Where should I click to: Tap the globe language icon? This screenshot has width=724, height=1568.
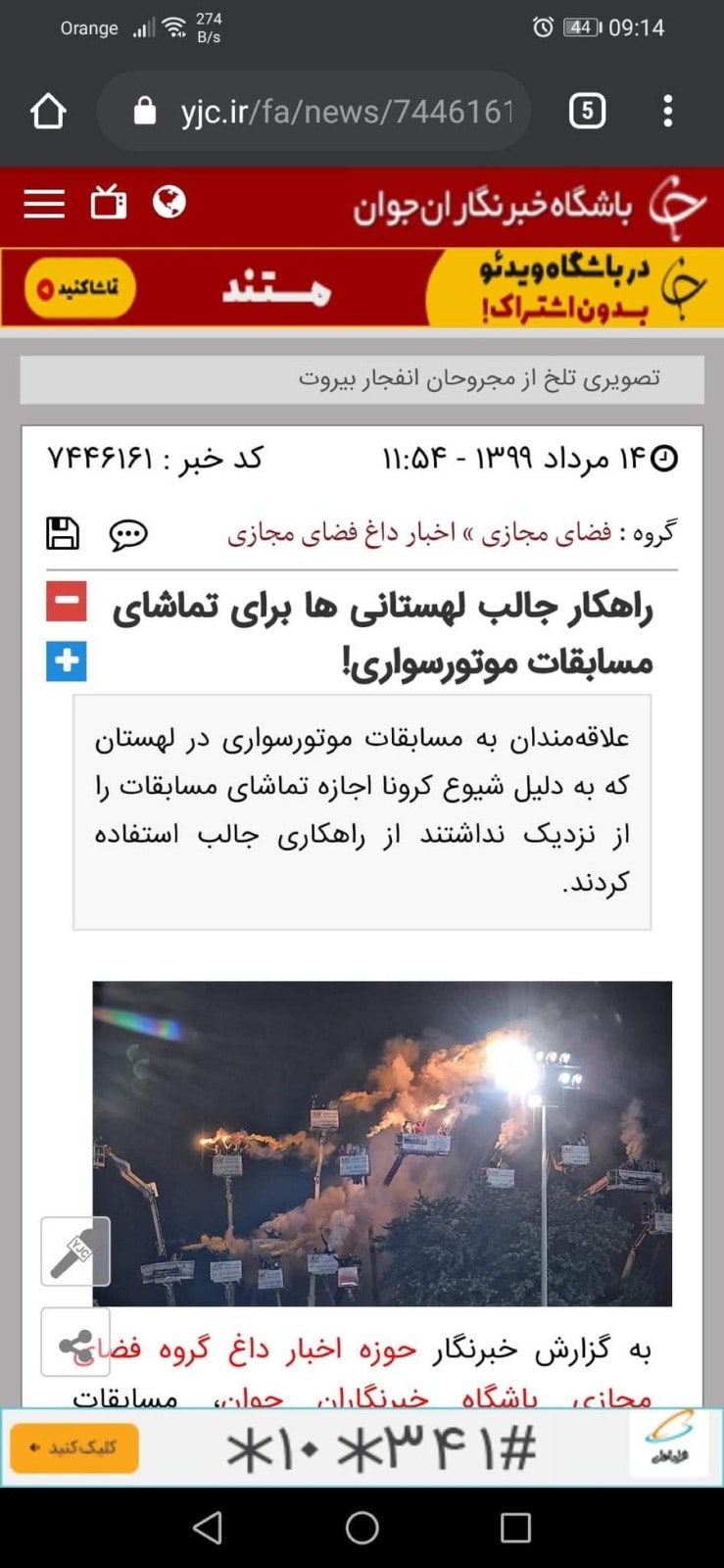coord(169,202)
